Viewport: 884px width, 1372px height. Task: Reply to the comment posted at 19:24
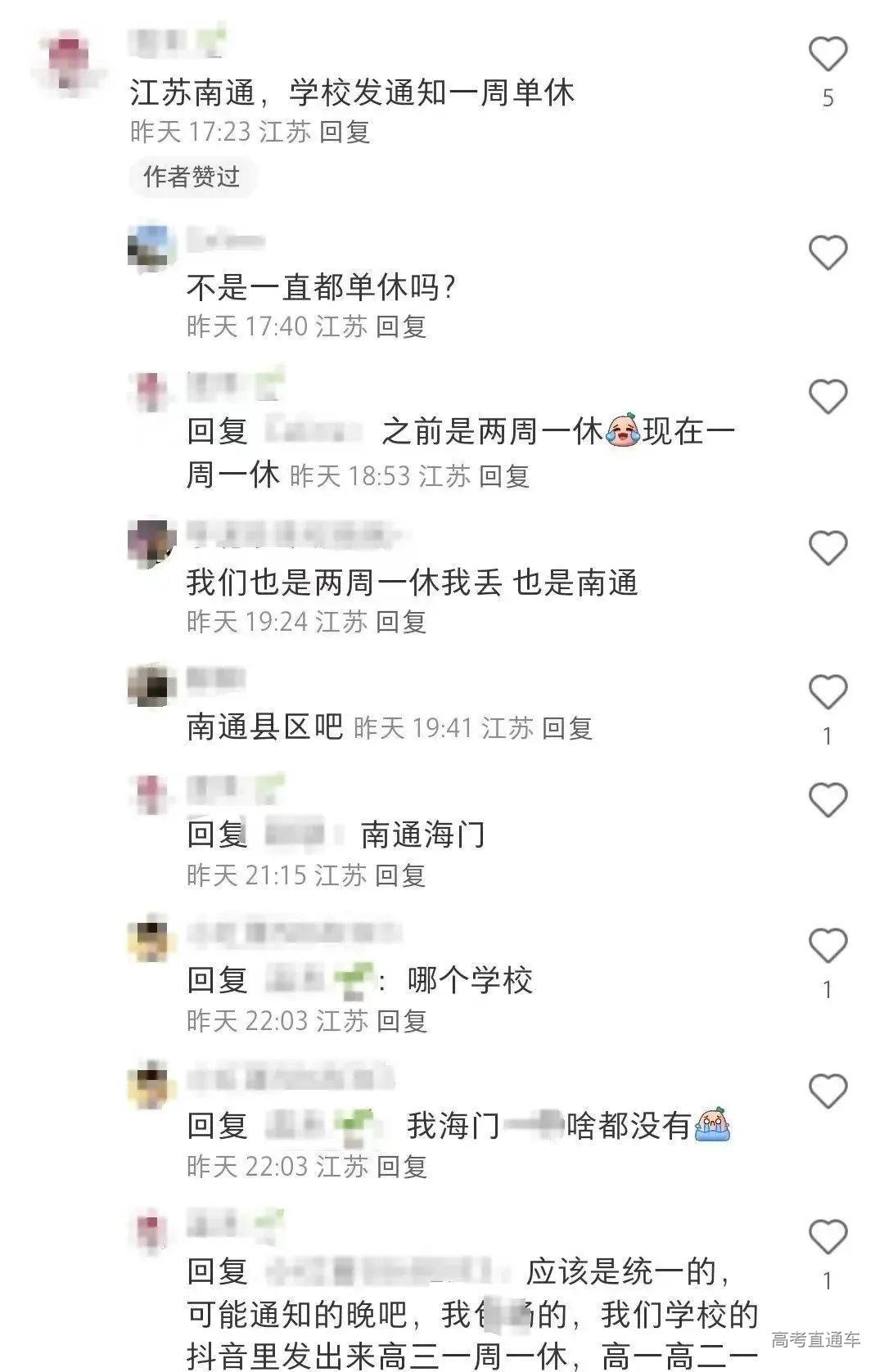(401, 623)
